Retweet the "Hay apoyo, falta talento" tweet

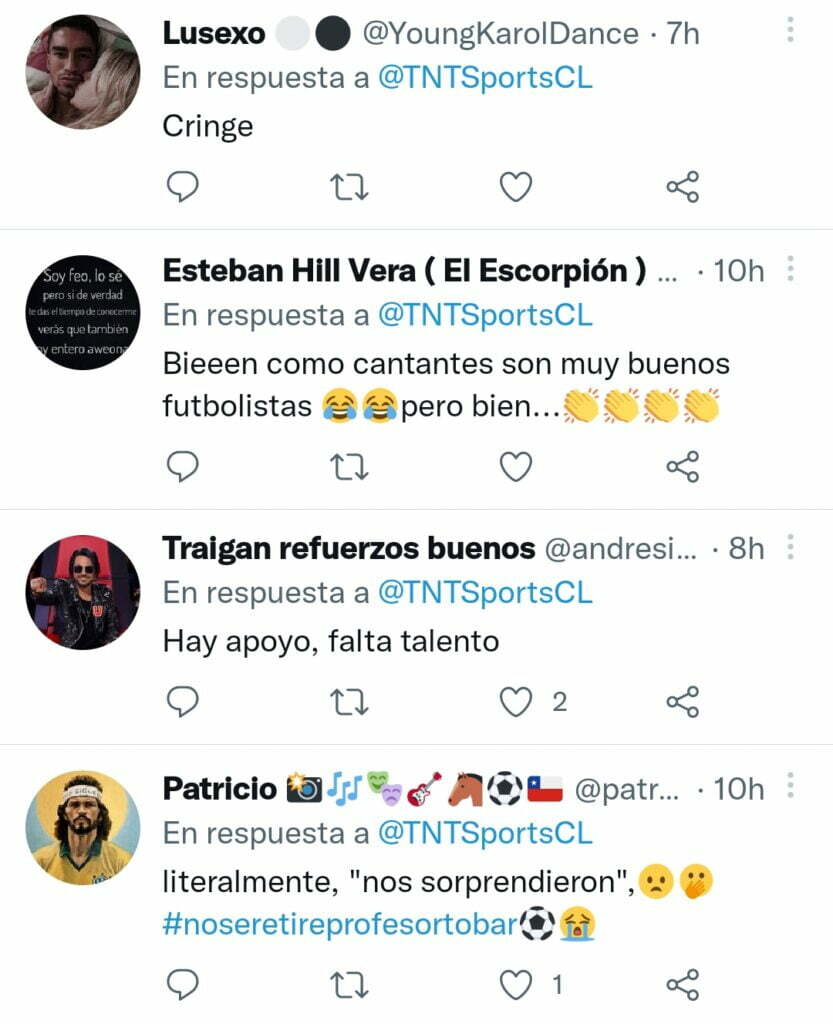tap(349, 703)
